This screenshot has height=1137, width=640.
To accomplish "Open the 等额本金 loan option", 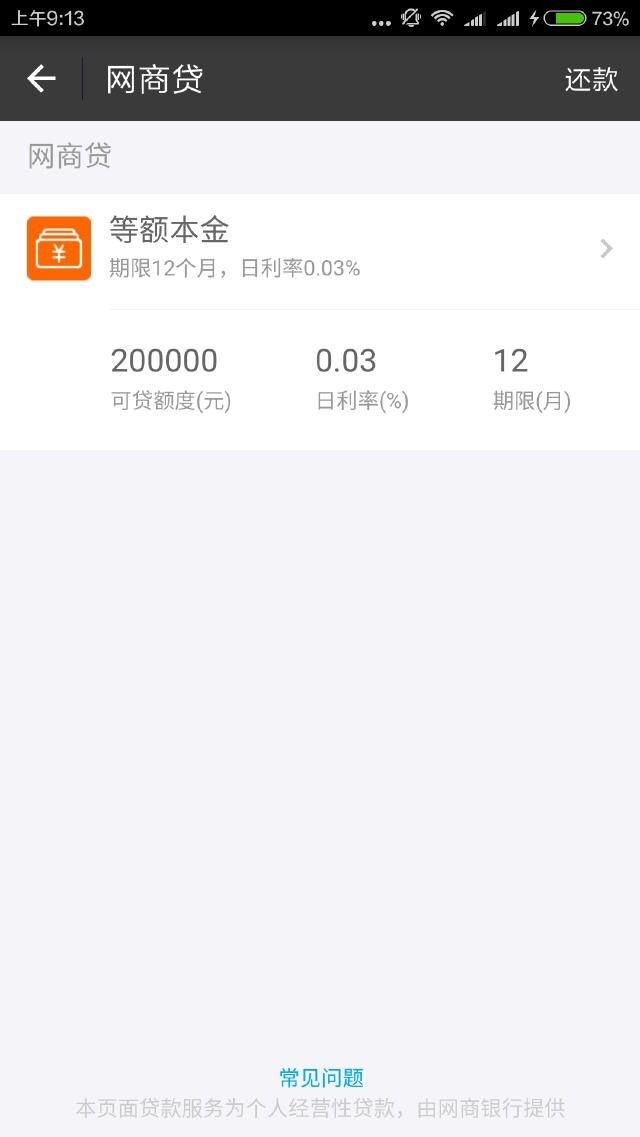I will [x=320, y=248].
